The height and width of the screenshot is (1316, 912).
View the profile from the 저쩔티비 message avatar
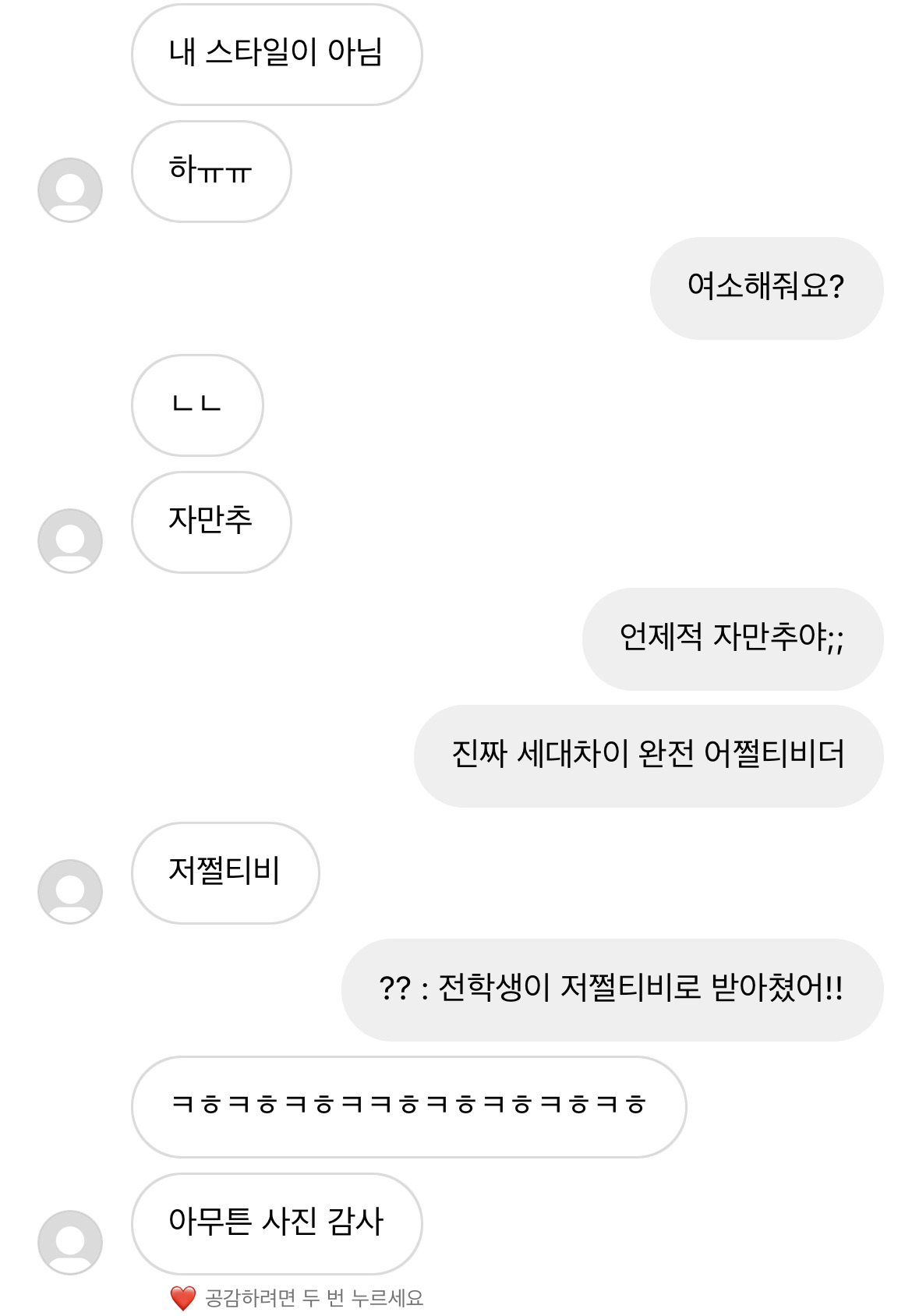[70, 892]
